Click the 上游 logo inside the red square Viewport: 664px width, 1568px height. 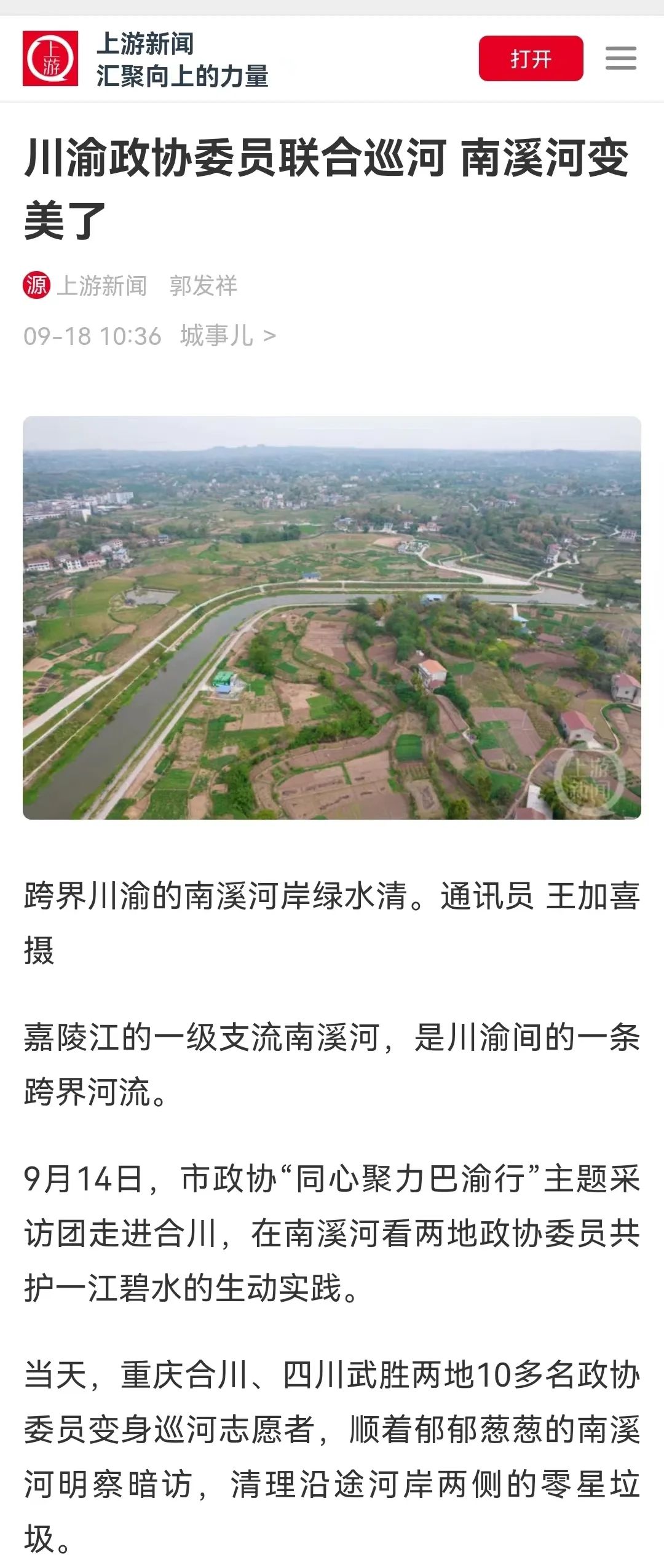click(x=51, y=60)
